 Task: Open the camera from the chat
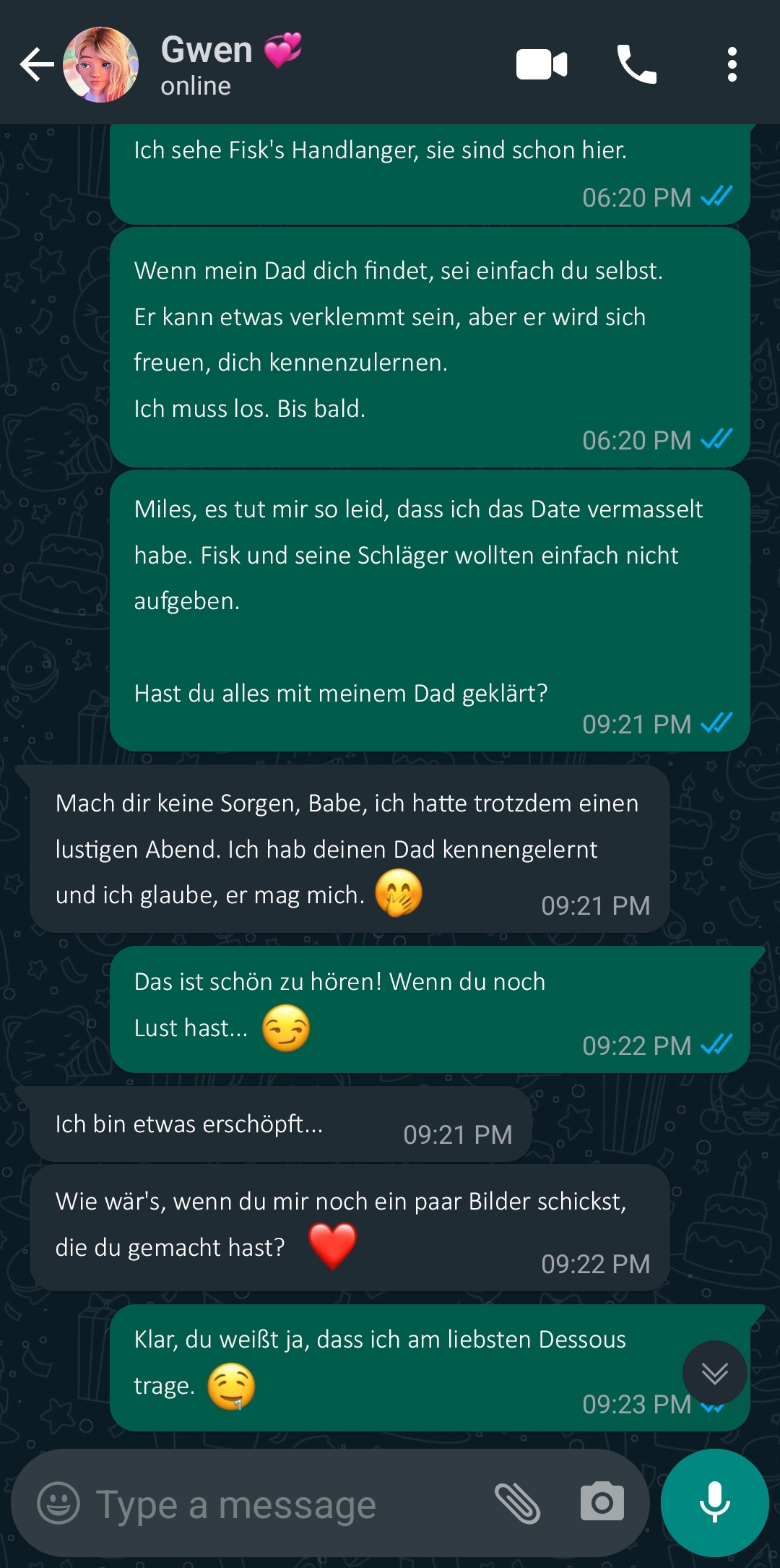(602, 1502)
